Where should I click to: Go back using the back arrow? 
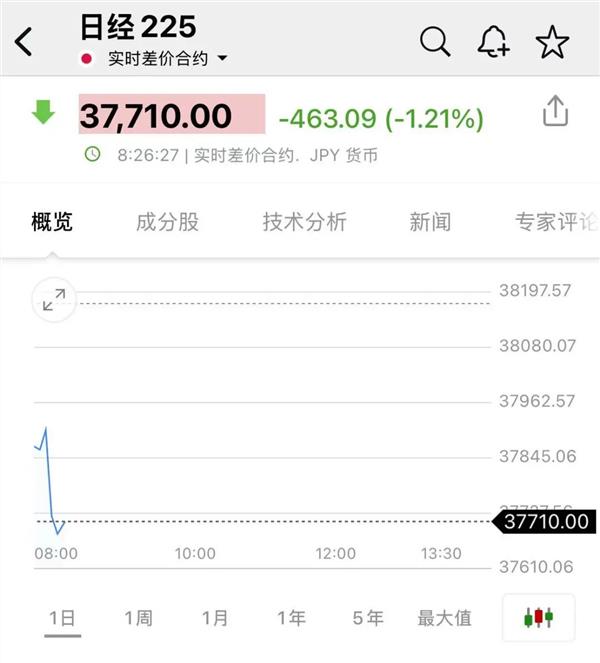(24, 42)
